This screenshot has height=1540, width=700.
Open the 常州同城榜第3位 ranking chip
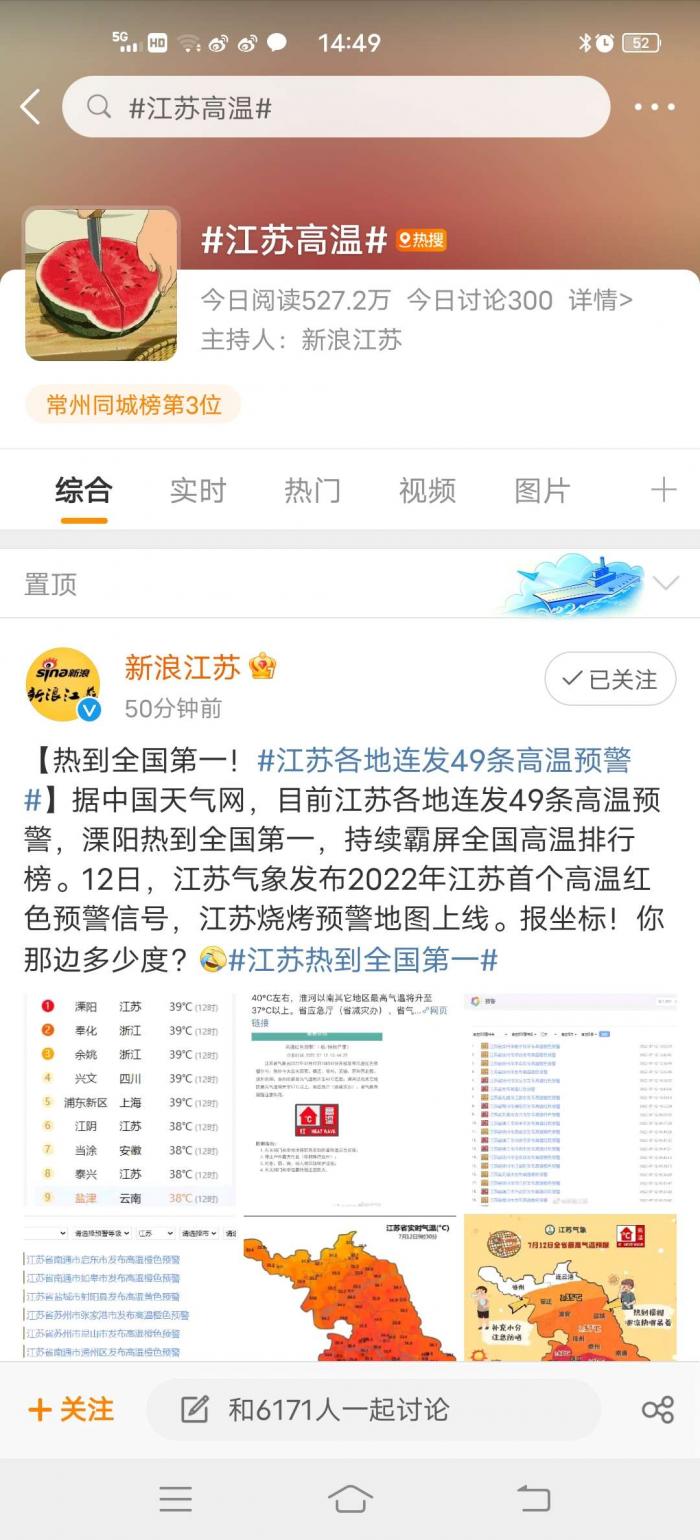tap(133, 404)
